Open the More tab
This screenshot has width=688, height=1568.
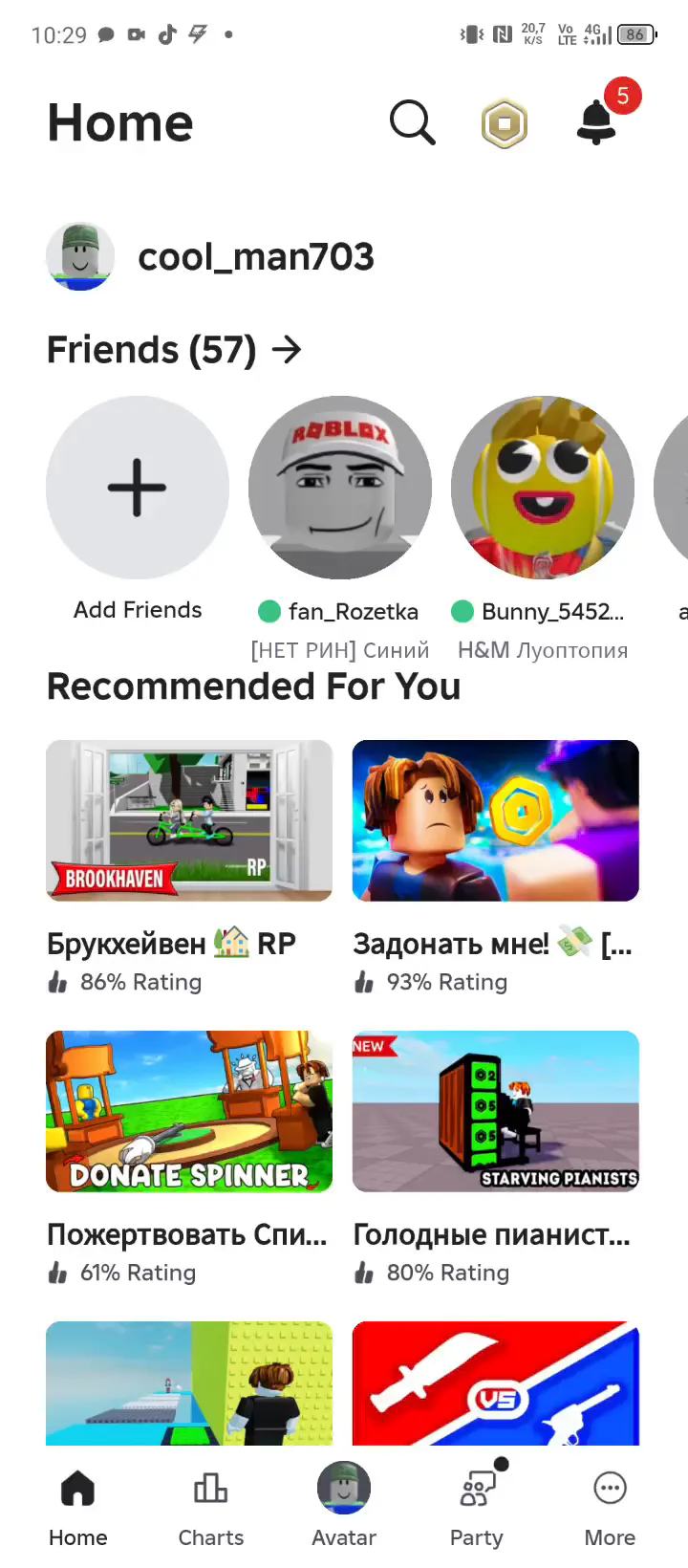[x=610, y=1509]
